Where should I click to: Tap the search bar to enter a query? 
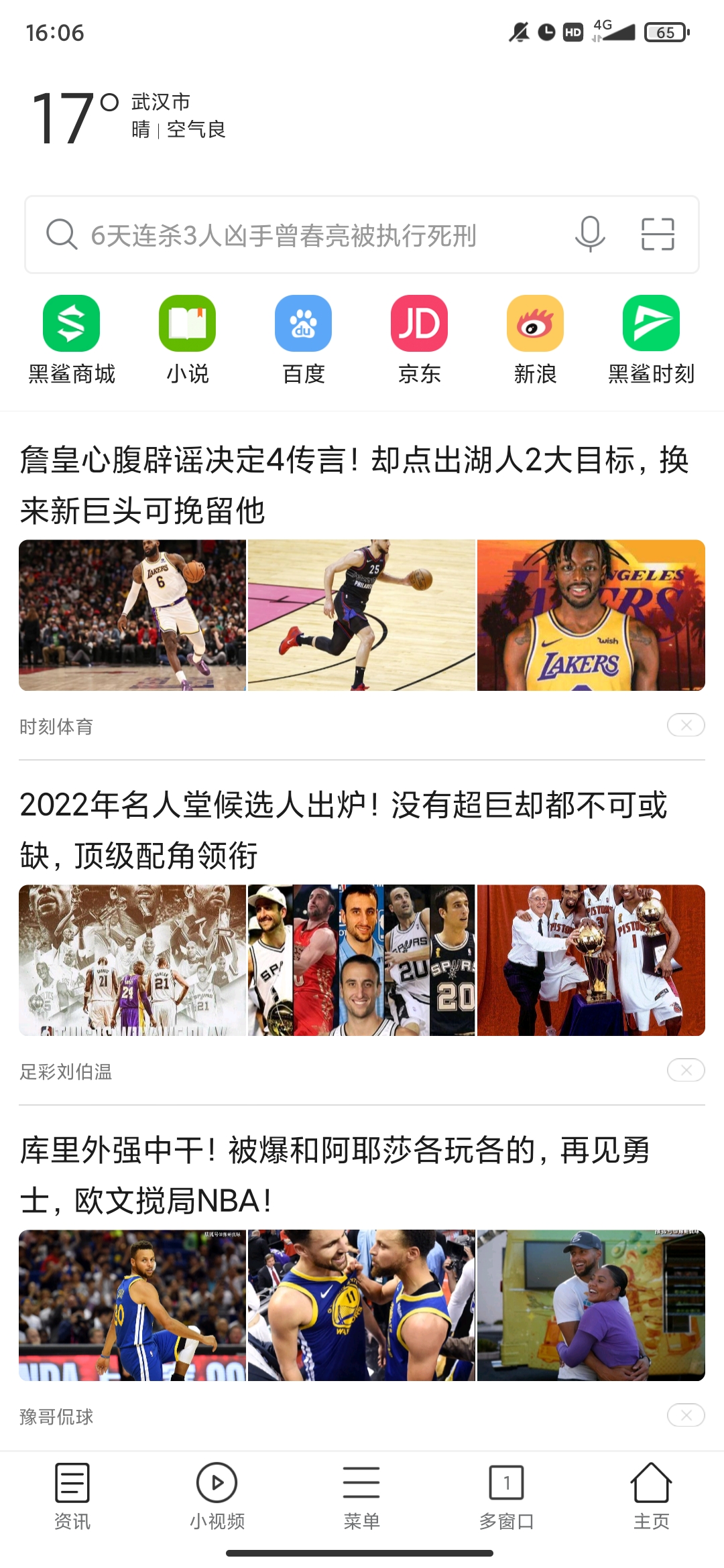pyautogui.click(x=302, y=236)
